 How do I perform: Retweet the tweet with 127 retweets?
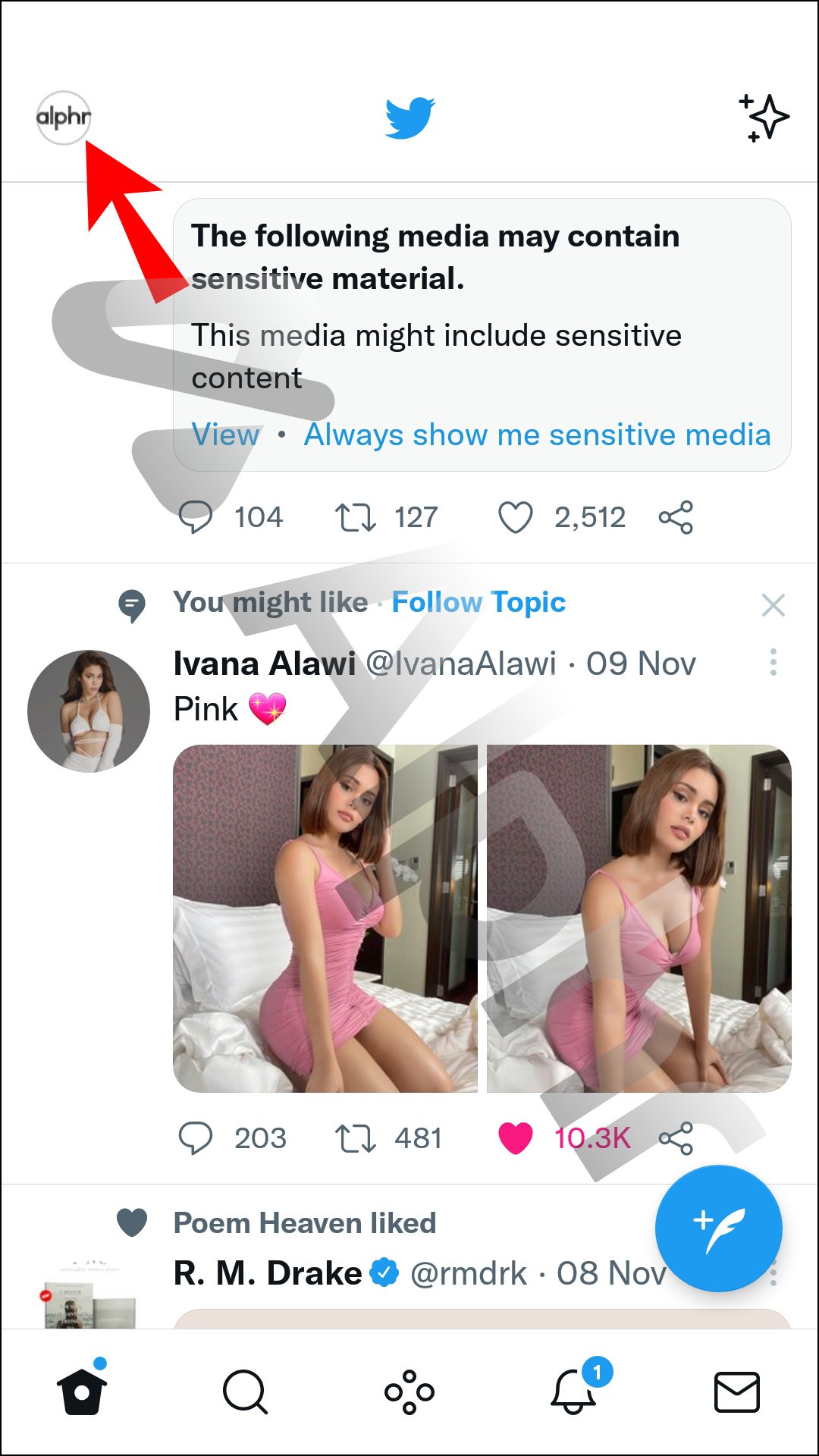356,518
